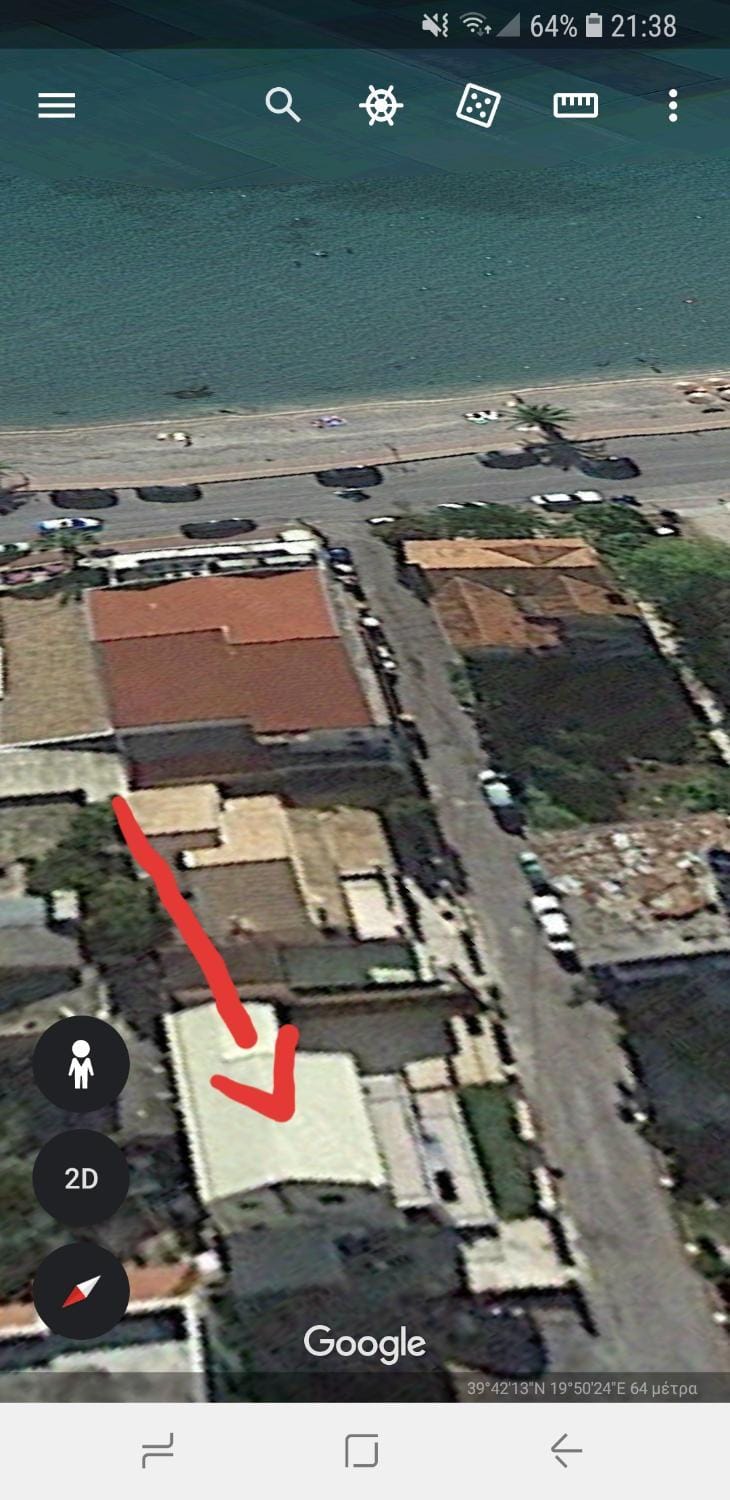This screenshot has width=730, height=1500.
Task: Enter Street View with the pegman button
Action: [x=81, y=1065]
